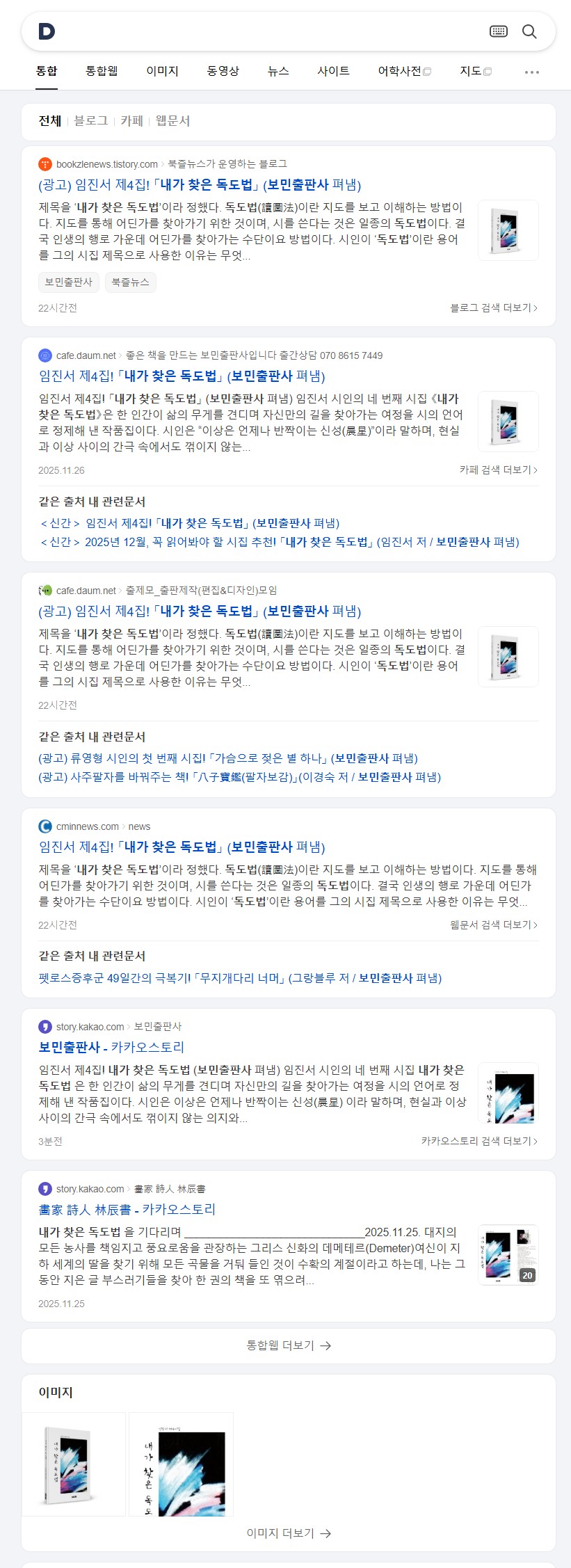This screenshot has height=1568, width=571.
Task: Switch to the 동영상 tab
Action: 223,71
